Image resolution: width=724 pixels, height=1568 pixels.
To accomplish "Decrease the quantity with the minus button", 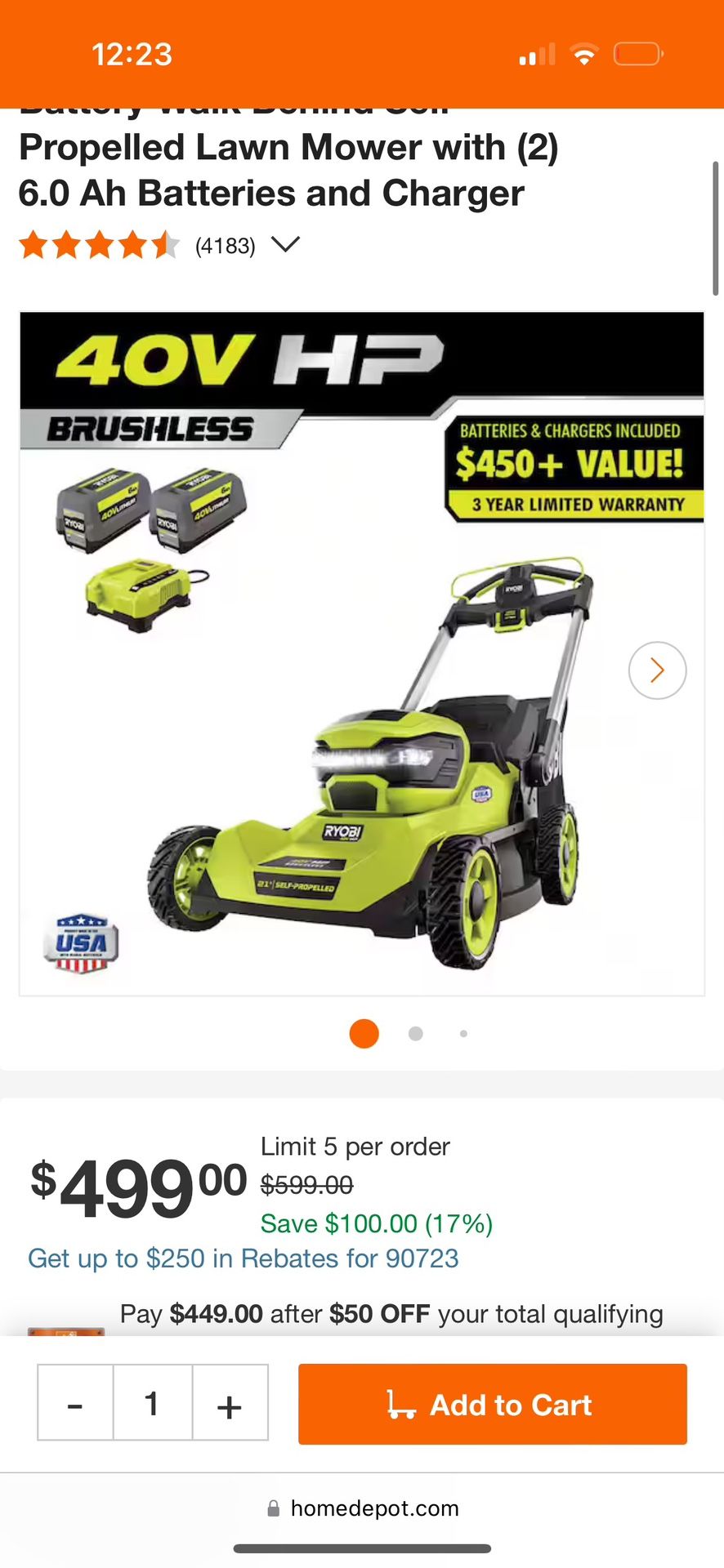I will pyautogui.click(x=75, y=1404).
